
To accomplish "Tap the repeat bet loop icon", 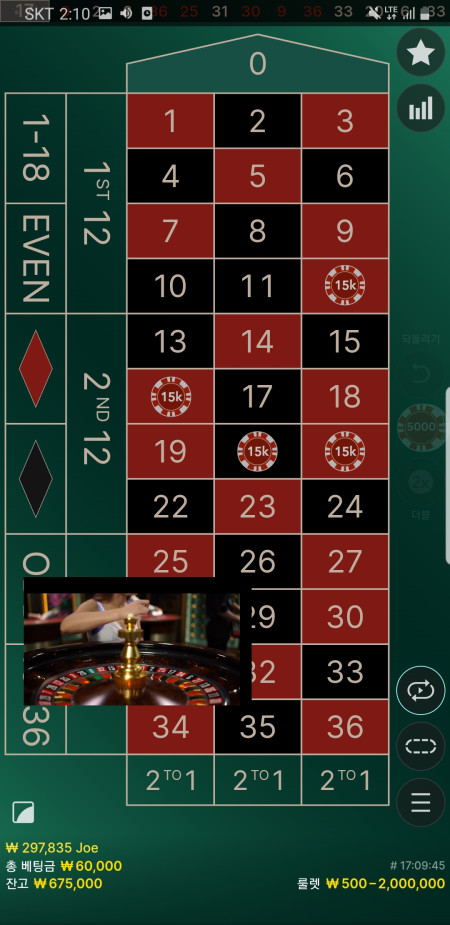I will click(421, 691).
